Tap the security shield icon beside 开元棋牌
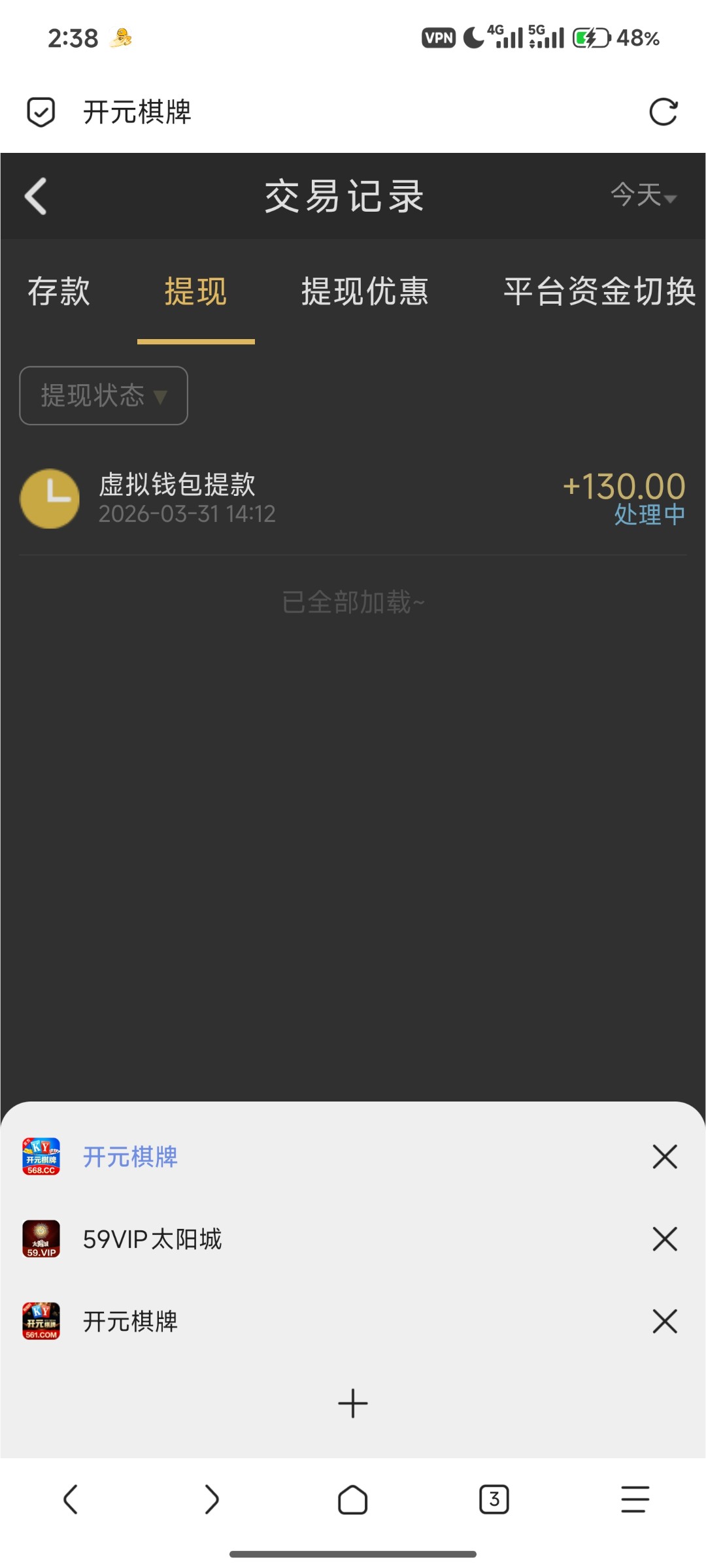 click(41, 112)
